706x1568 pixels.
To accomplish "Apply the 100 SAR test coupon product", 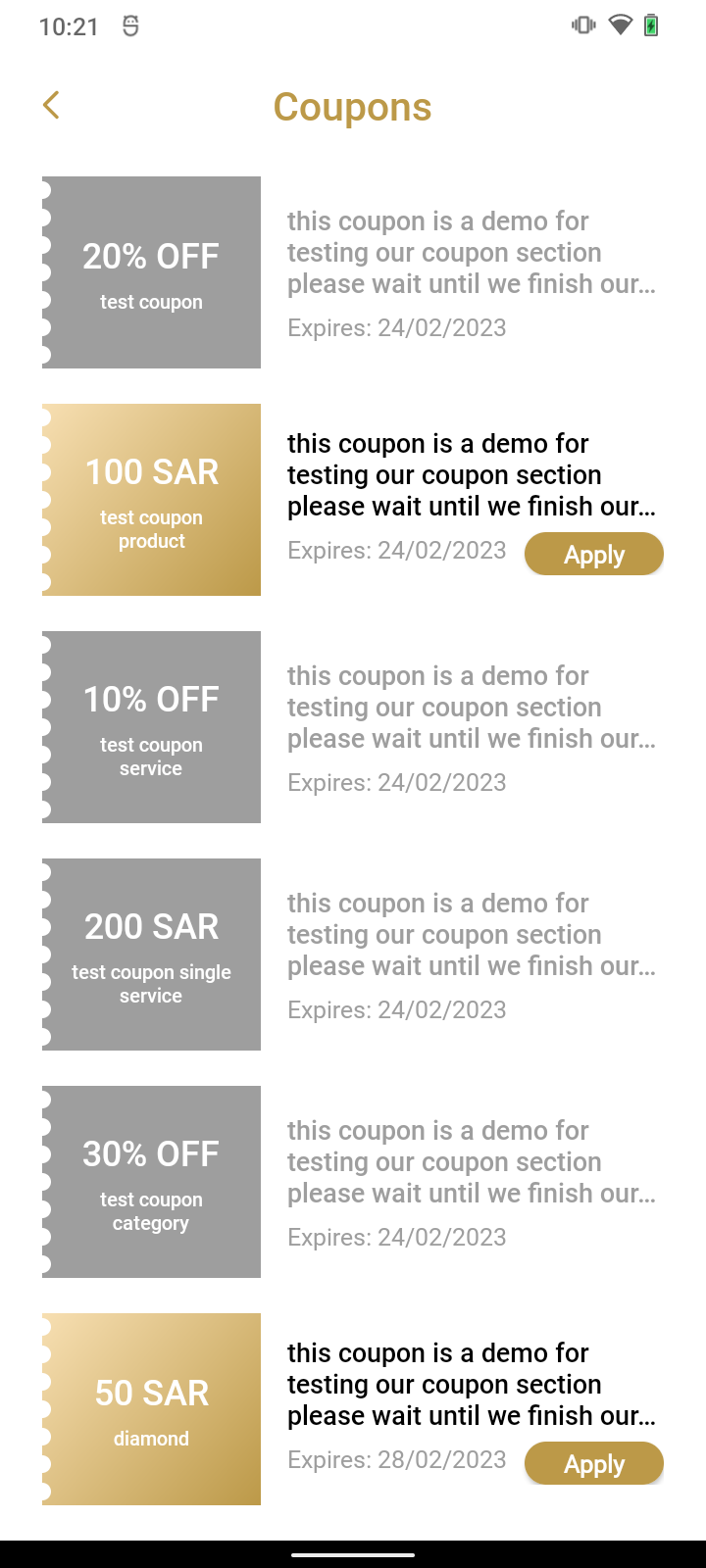I will [593, 555].
